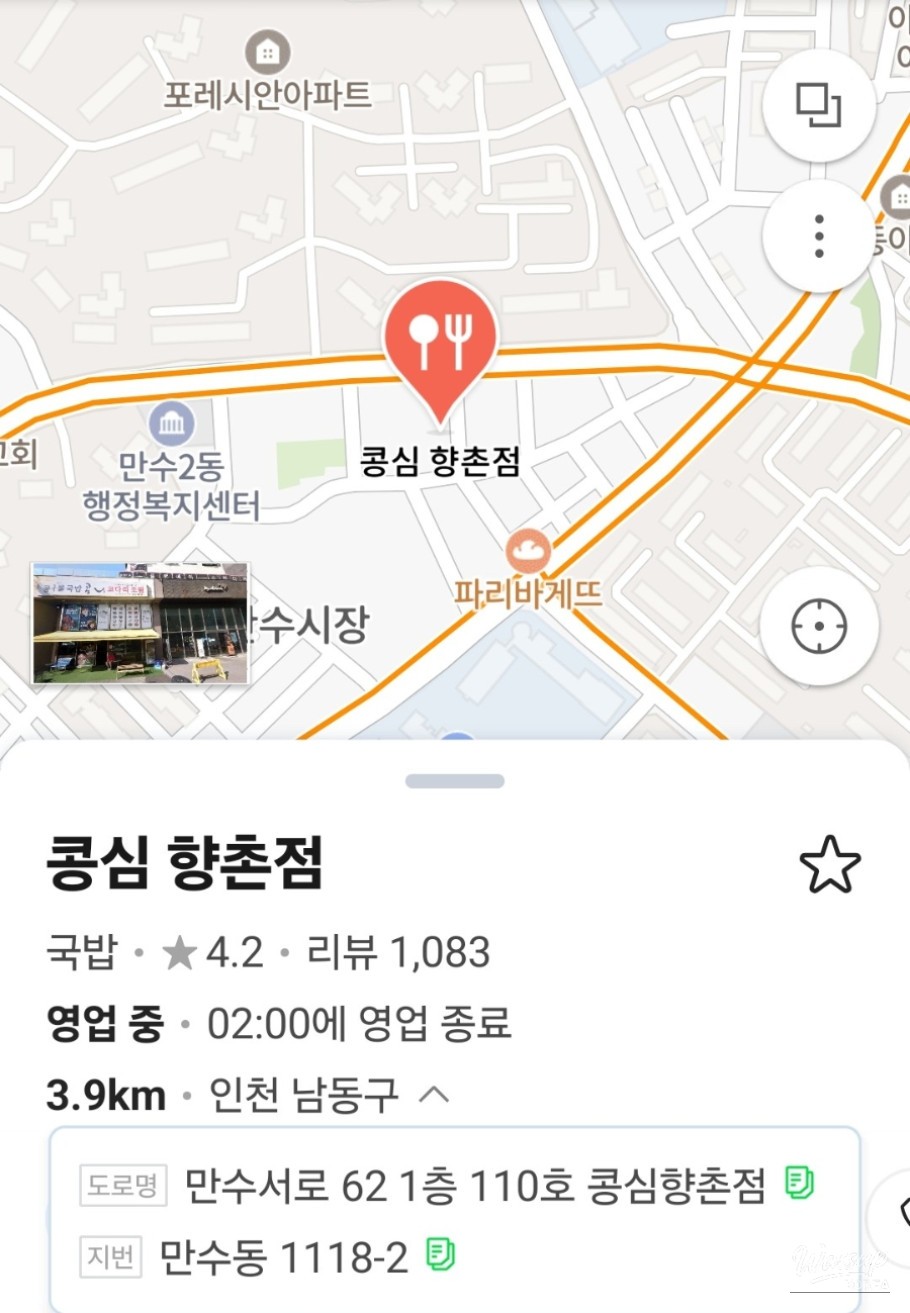Copy the 도로명 road address
This screenshot has height=1313, width=910.
(x=799, y=1184)
